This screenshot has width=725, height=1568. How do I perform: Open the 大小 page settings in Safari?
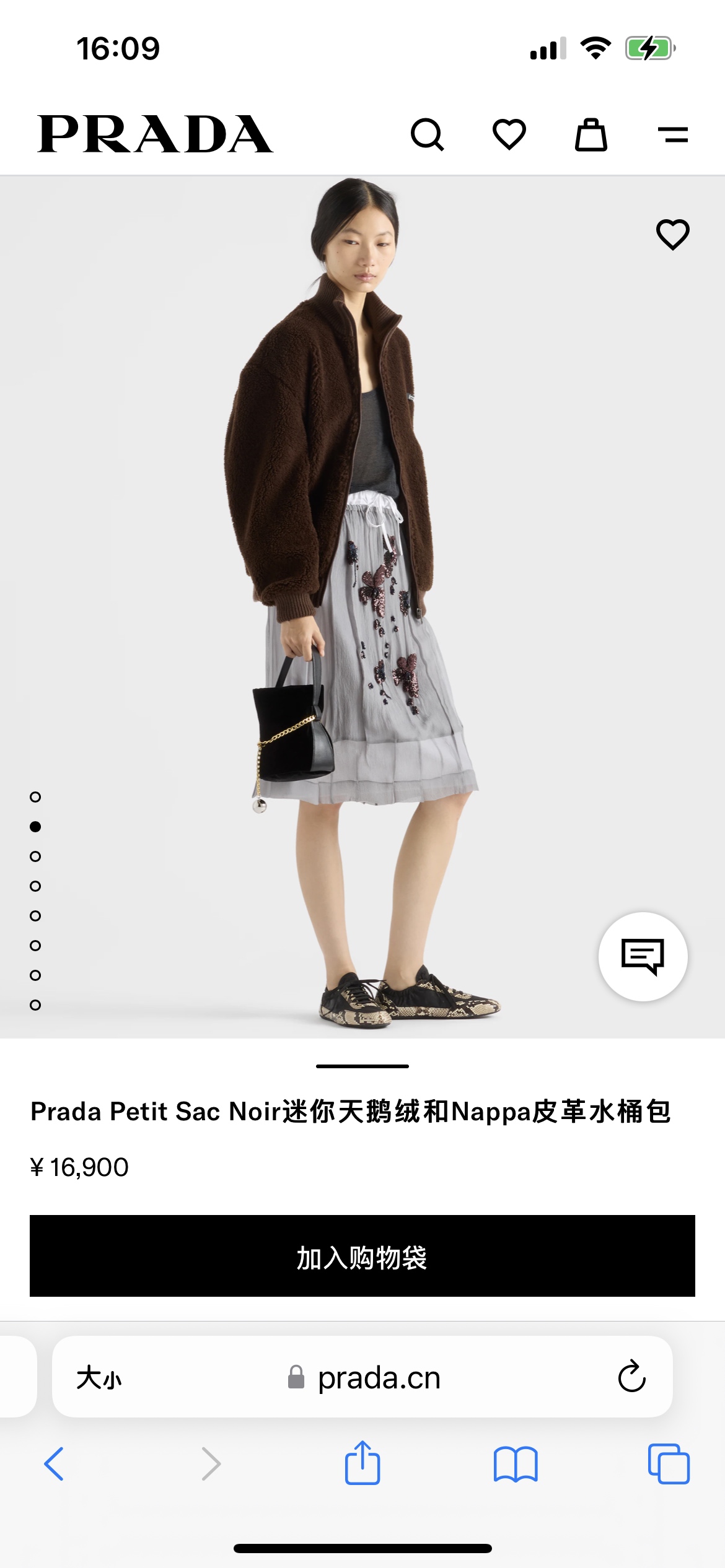point(99,1379)
